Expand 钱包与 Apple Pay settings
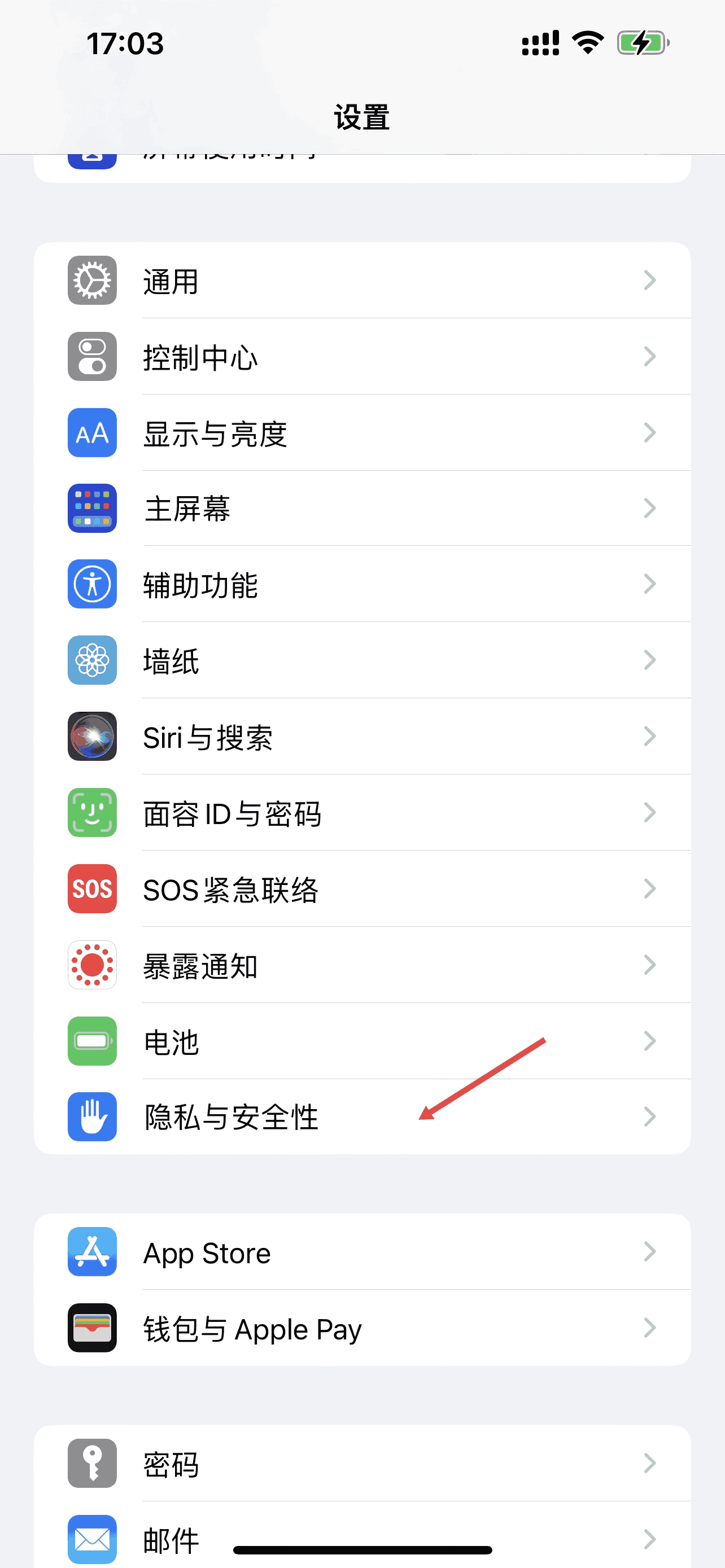 click(x=91, y=1329)
